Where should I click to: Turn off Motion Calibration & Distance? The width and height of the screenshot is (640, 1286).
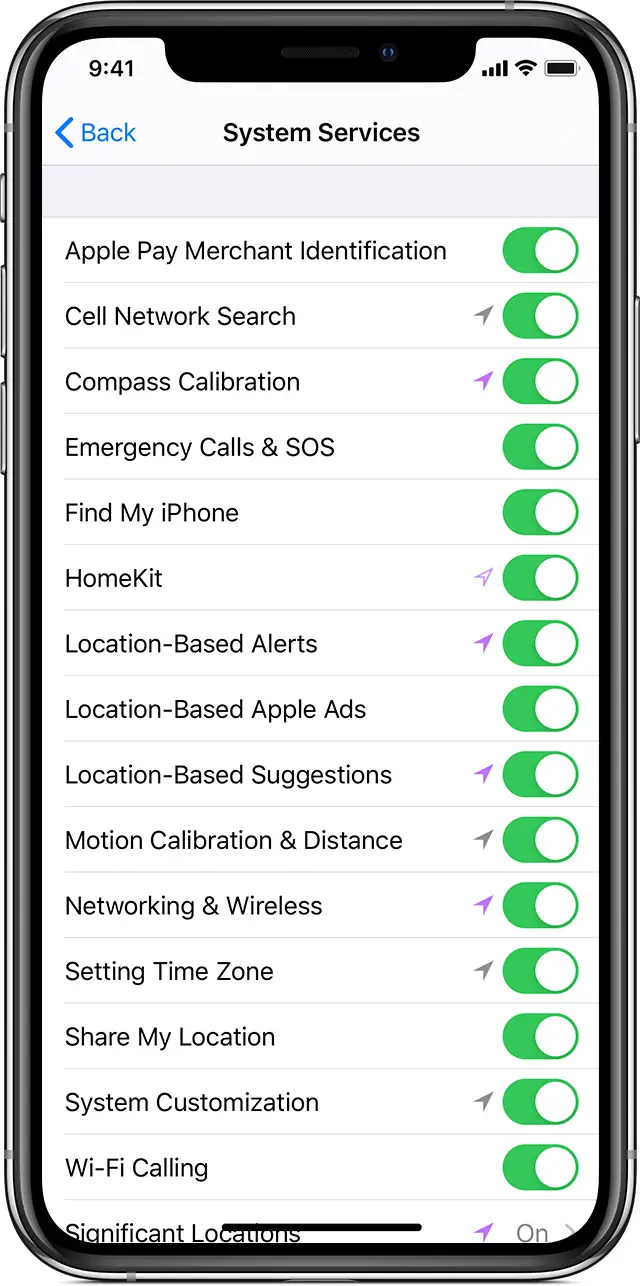tap(540, 840)
